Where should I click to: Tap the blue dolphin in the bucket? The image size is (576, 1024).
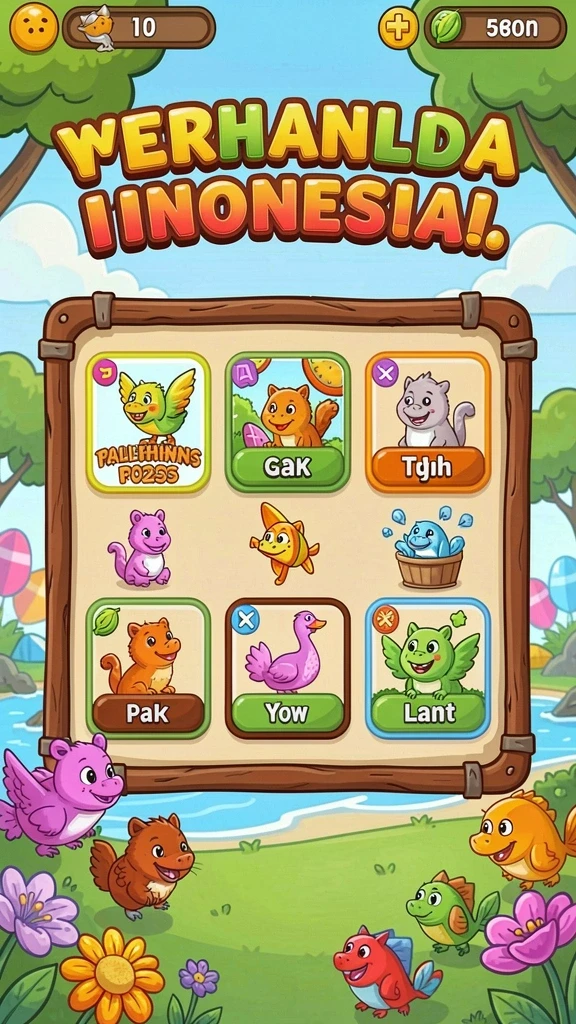point(428,547)
